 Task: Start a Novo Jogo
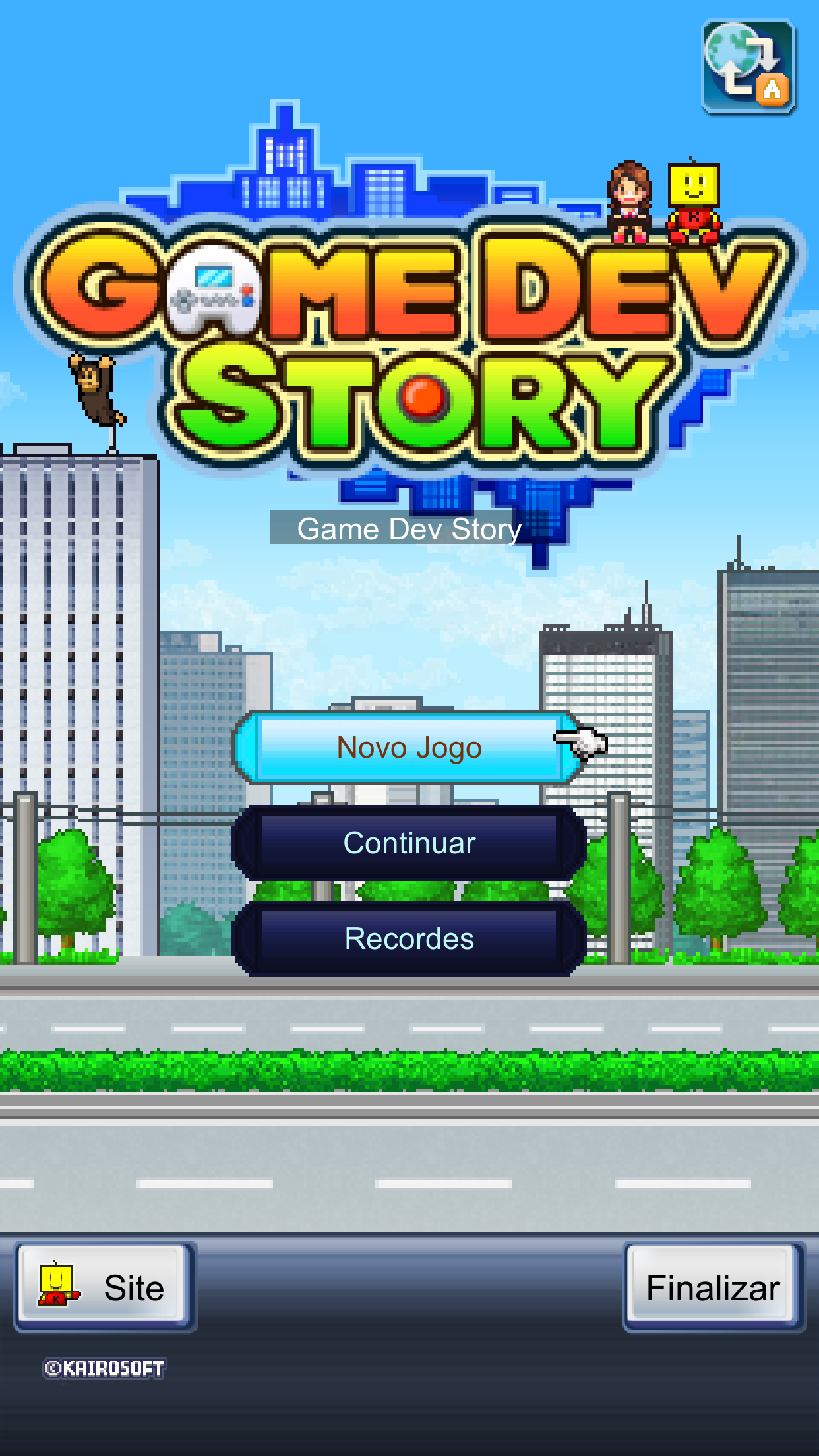(409, 747)
